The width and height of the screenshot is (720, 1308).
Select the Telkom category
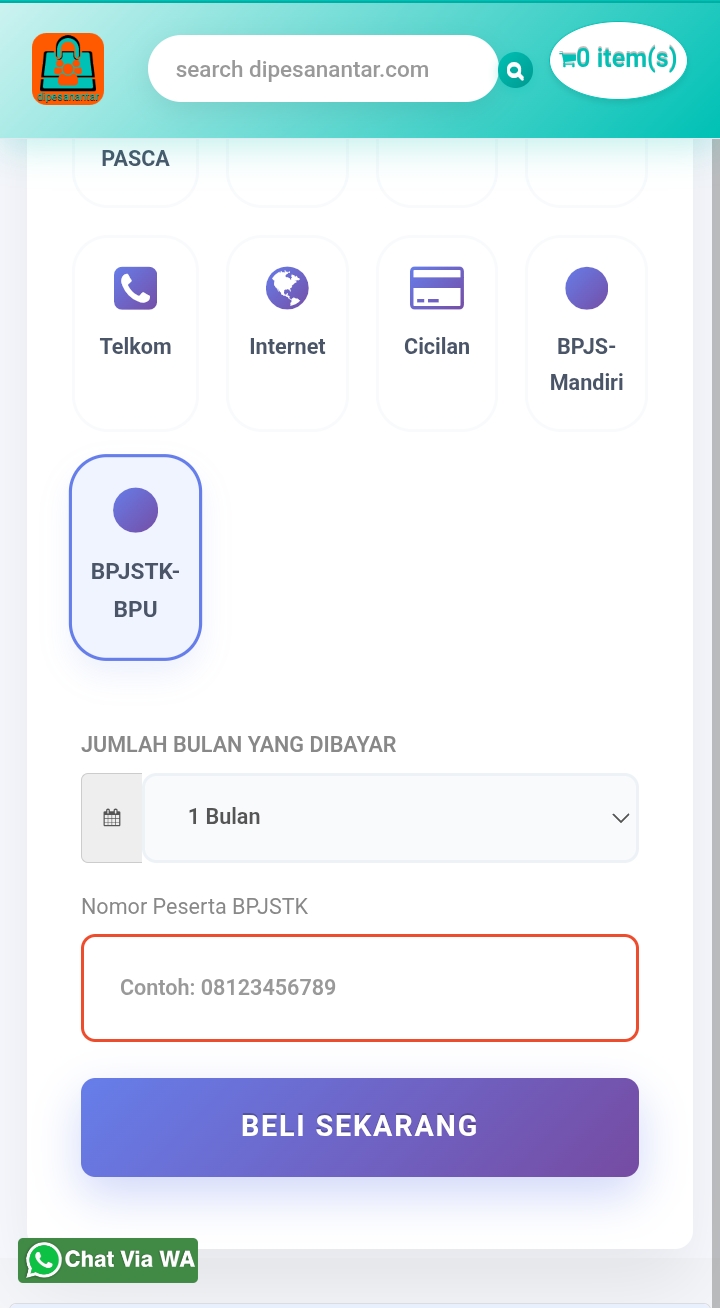coord(135,334)
